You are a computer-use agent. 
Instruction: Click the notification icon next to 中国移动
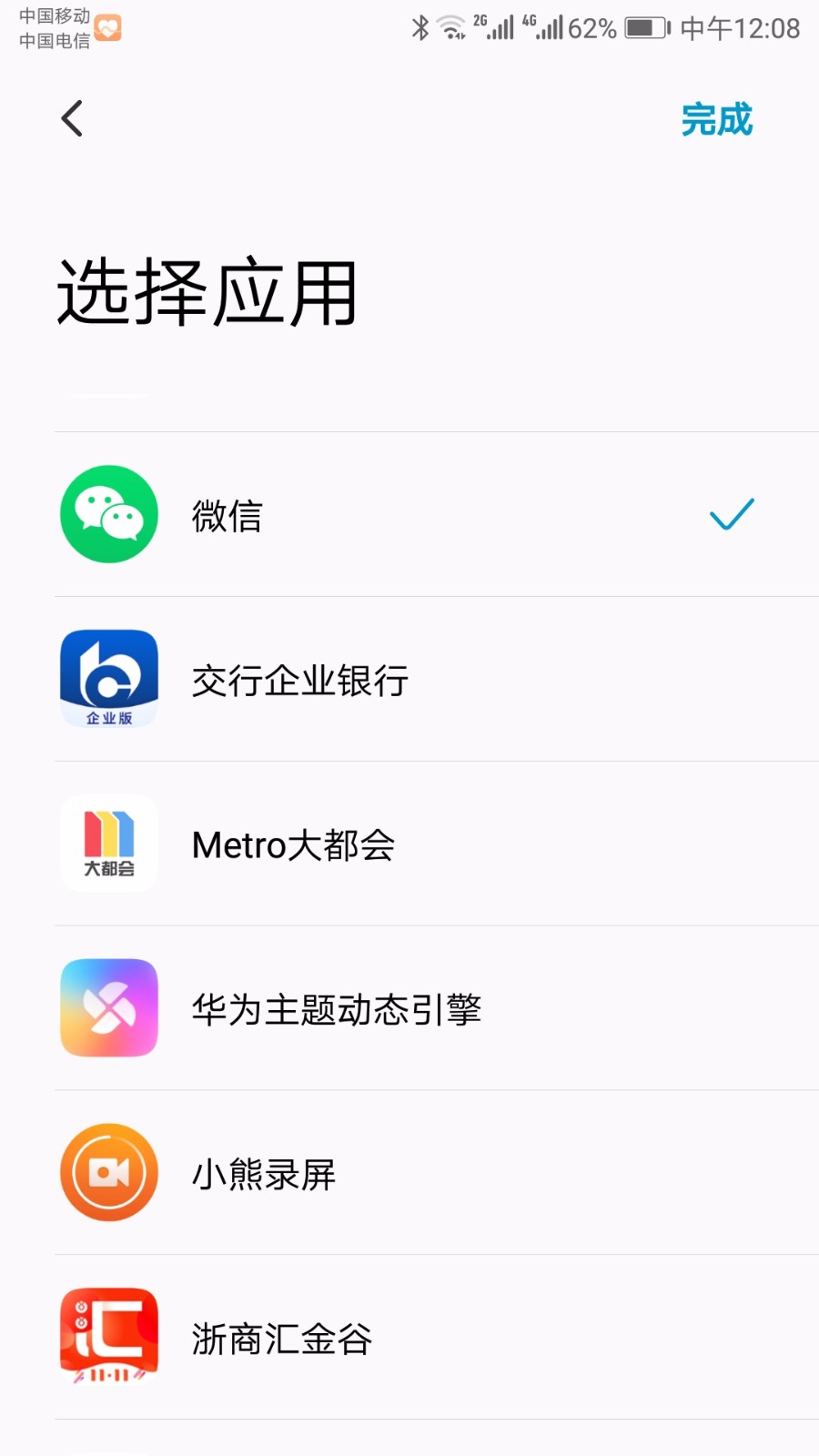(x=108, y=25)
